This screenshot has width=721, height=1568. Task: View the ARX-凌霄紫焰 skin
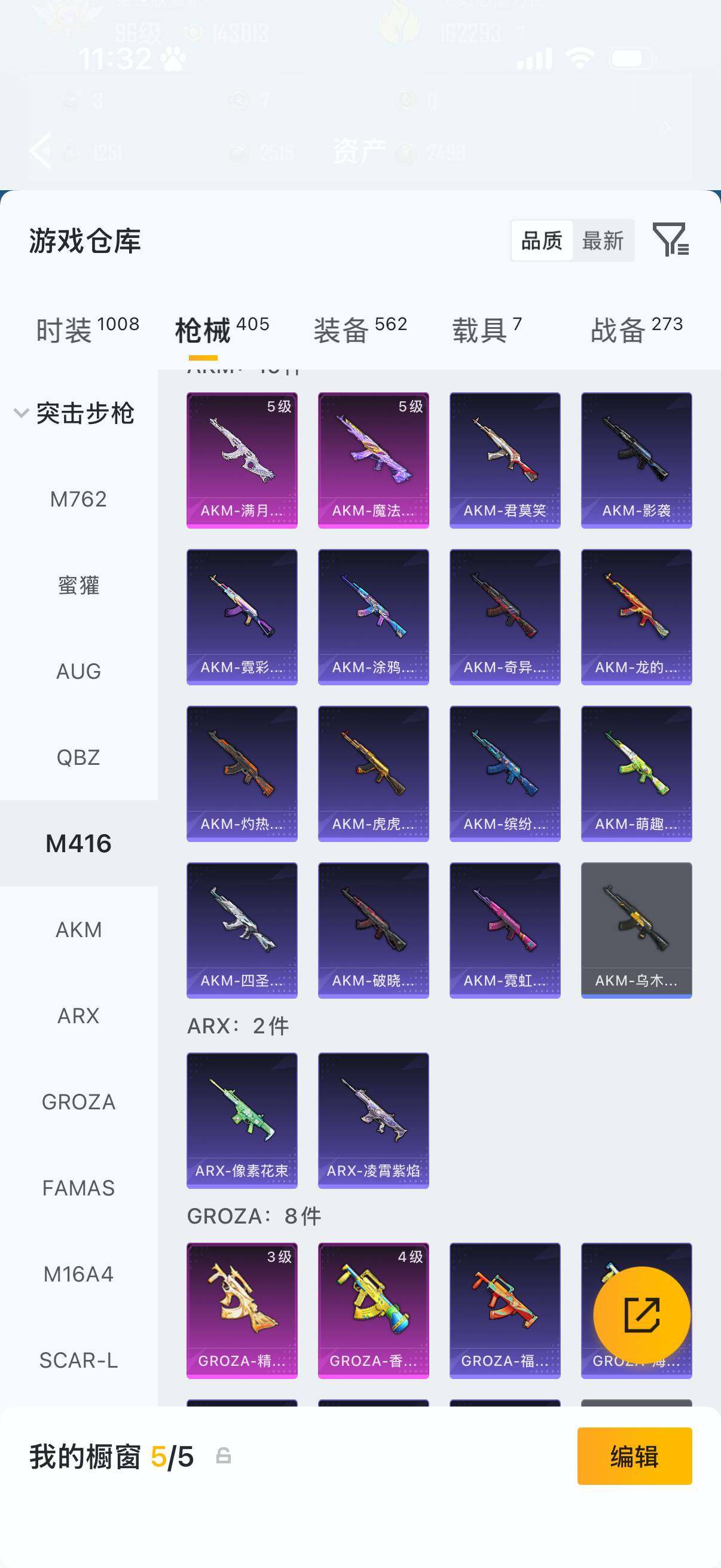coord(374,1121)
